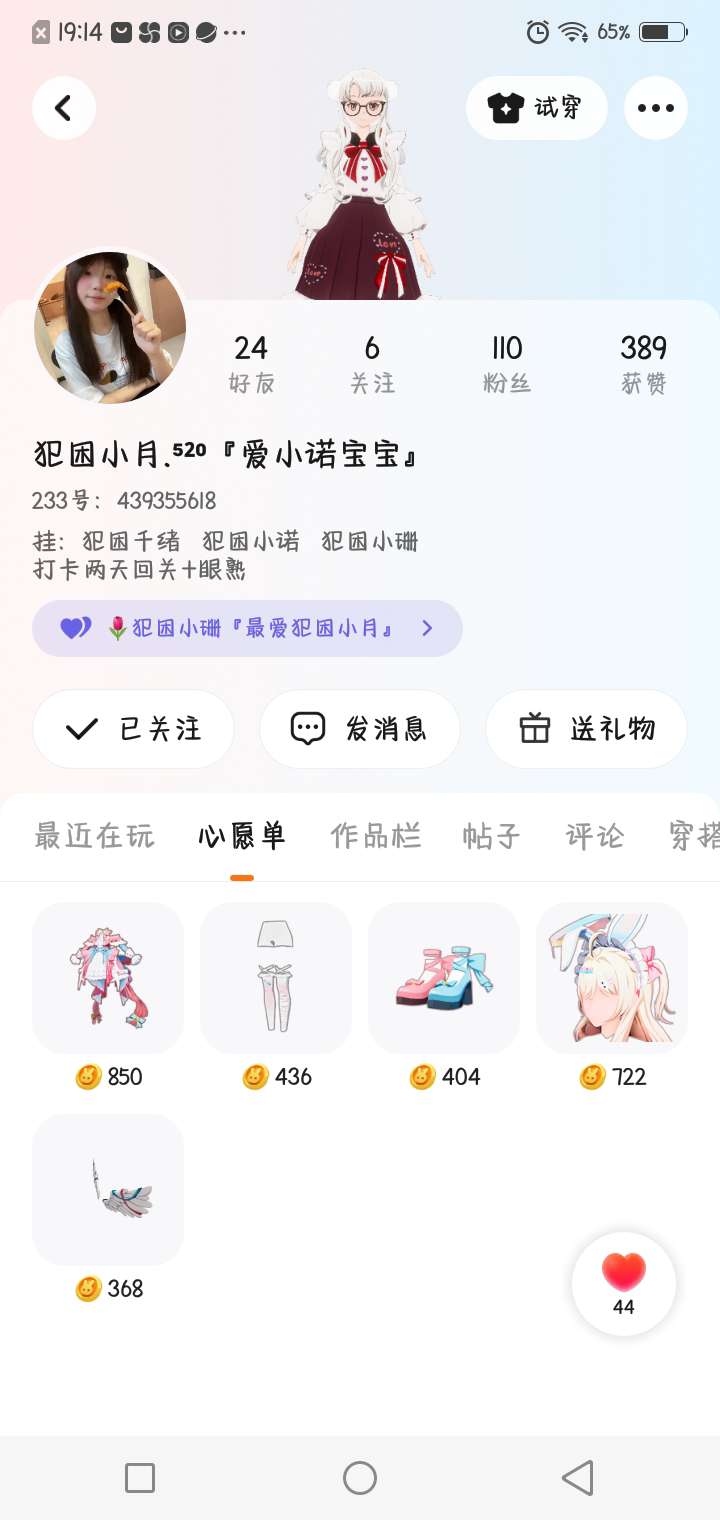Open the 24 好友 friends list
Viewport: 720px width, 1520px height.
click(251, 364)
